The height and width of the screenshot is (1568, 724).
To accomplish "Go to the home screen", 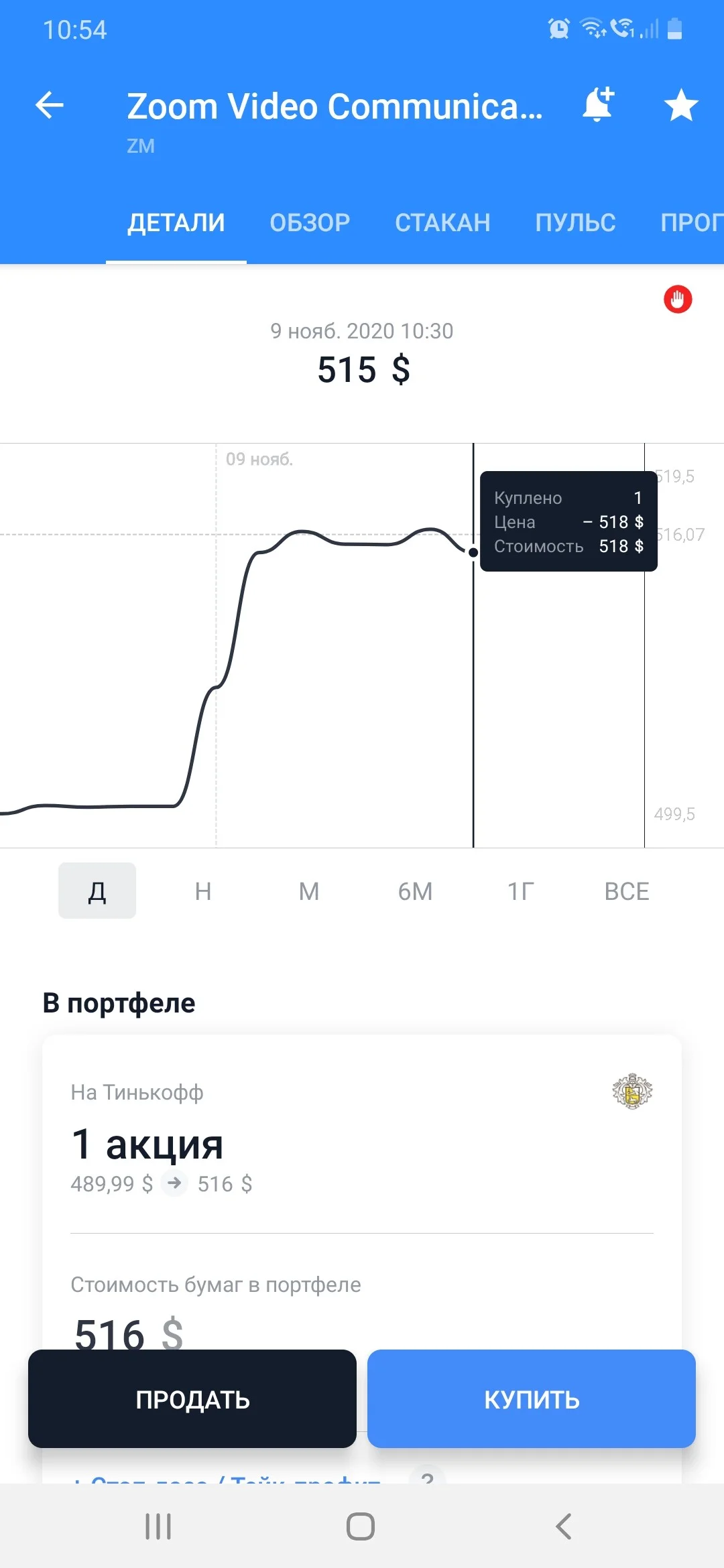I will point(361,1526).
